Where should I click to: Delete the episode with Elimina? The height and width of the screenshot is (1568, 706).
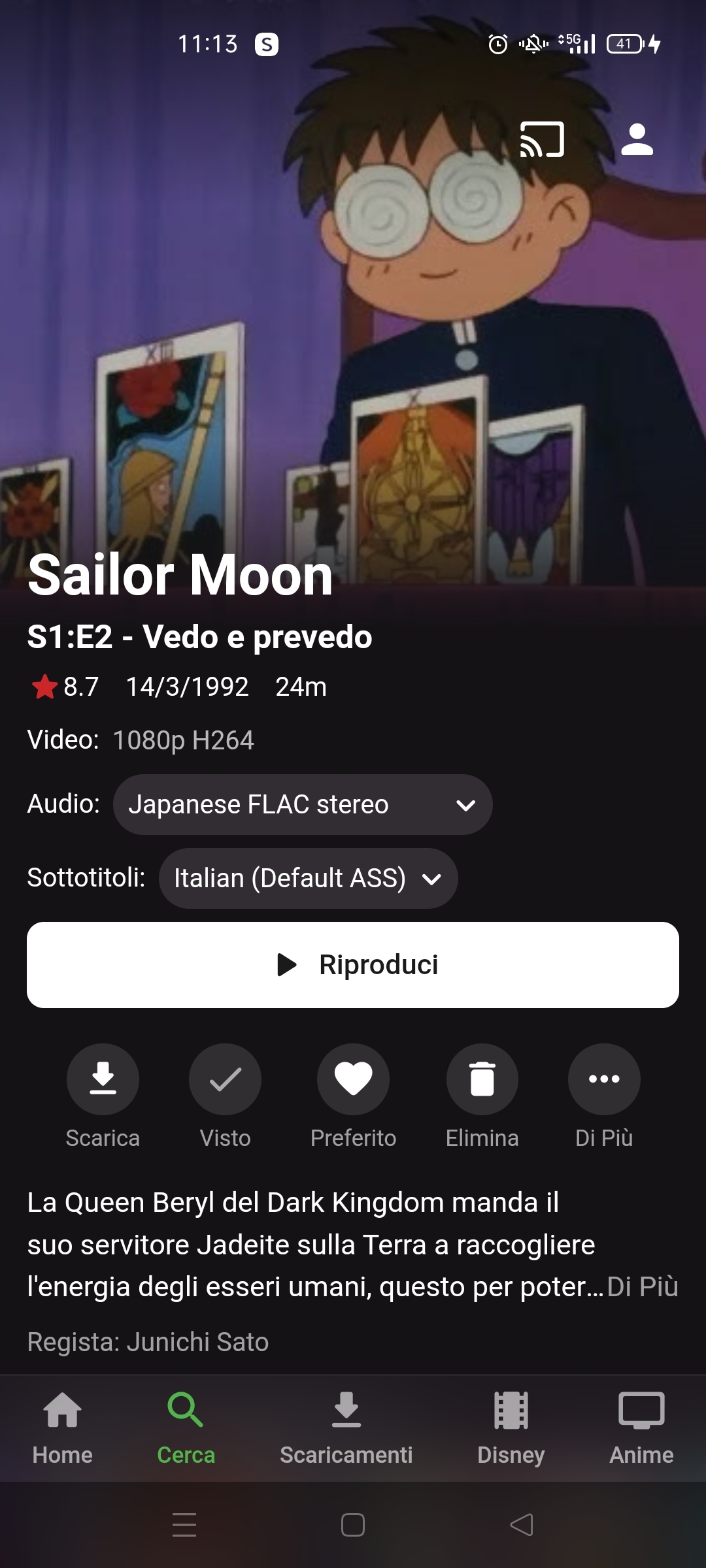[482, 1079]
